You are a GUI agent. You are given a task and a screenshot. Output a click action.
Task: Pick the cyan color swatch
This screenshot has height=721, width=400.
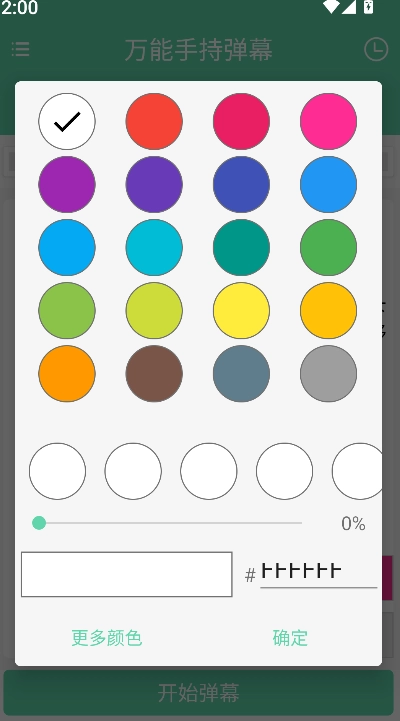(x=154, y=247)
